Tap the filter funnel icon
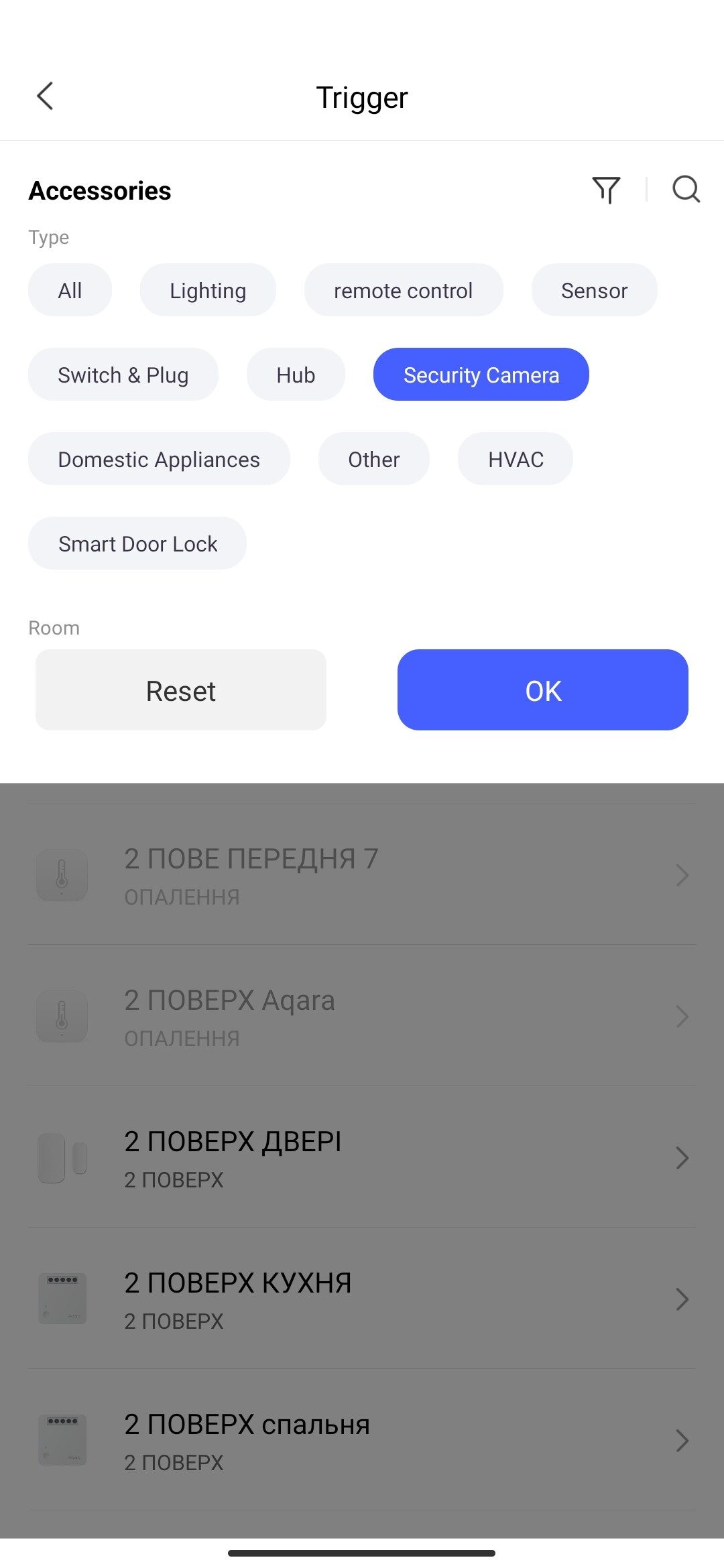Image resolution: width=724 pixels, height=1568 pixels. 606,190
